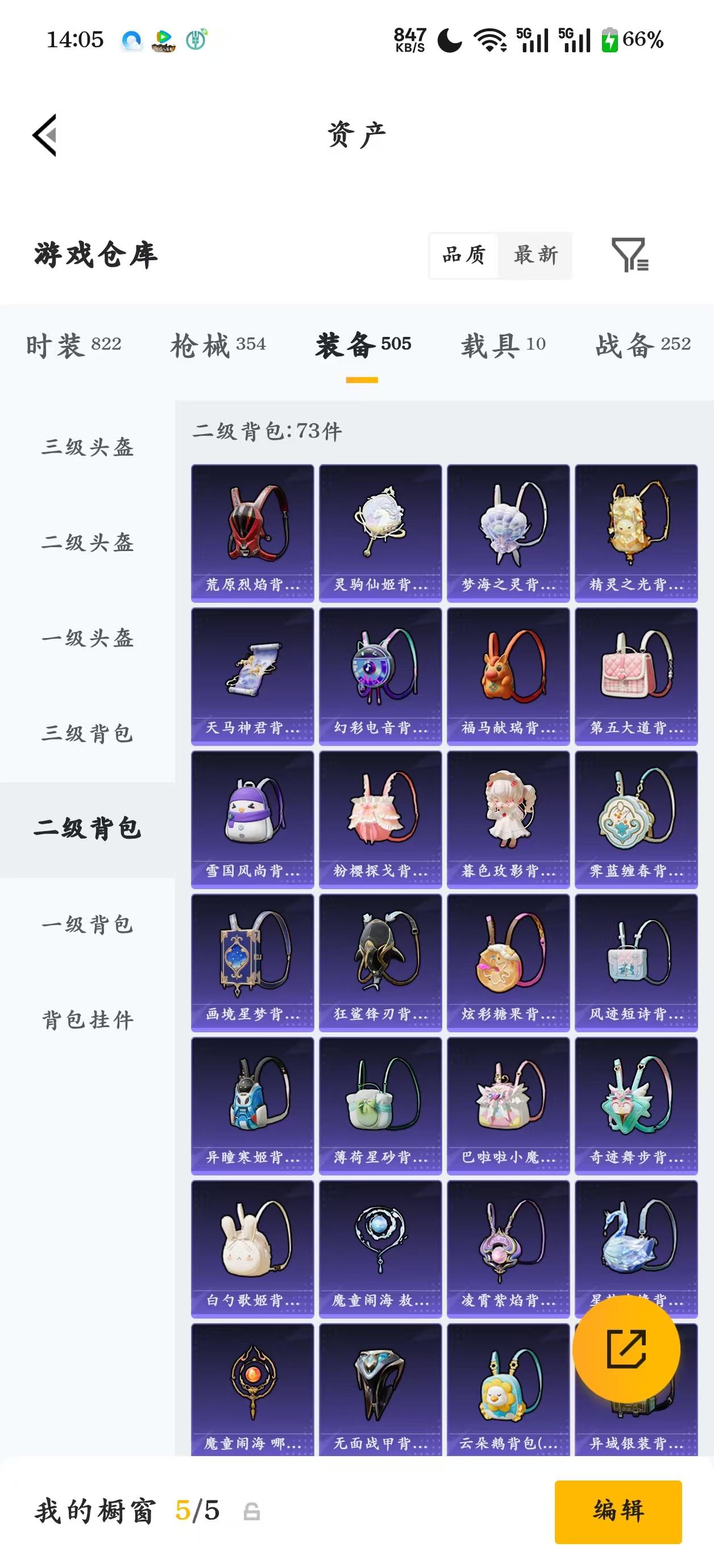
Task: Open the 载具 category tab
Action: 500,344
